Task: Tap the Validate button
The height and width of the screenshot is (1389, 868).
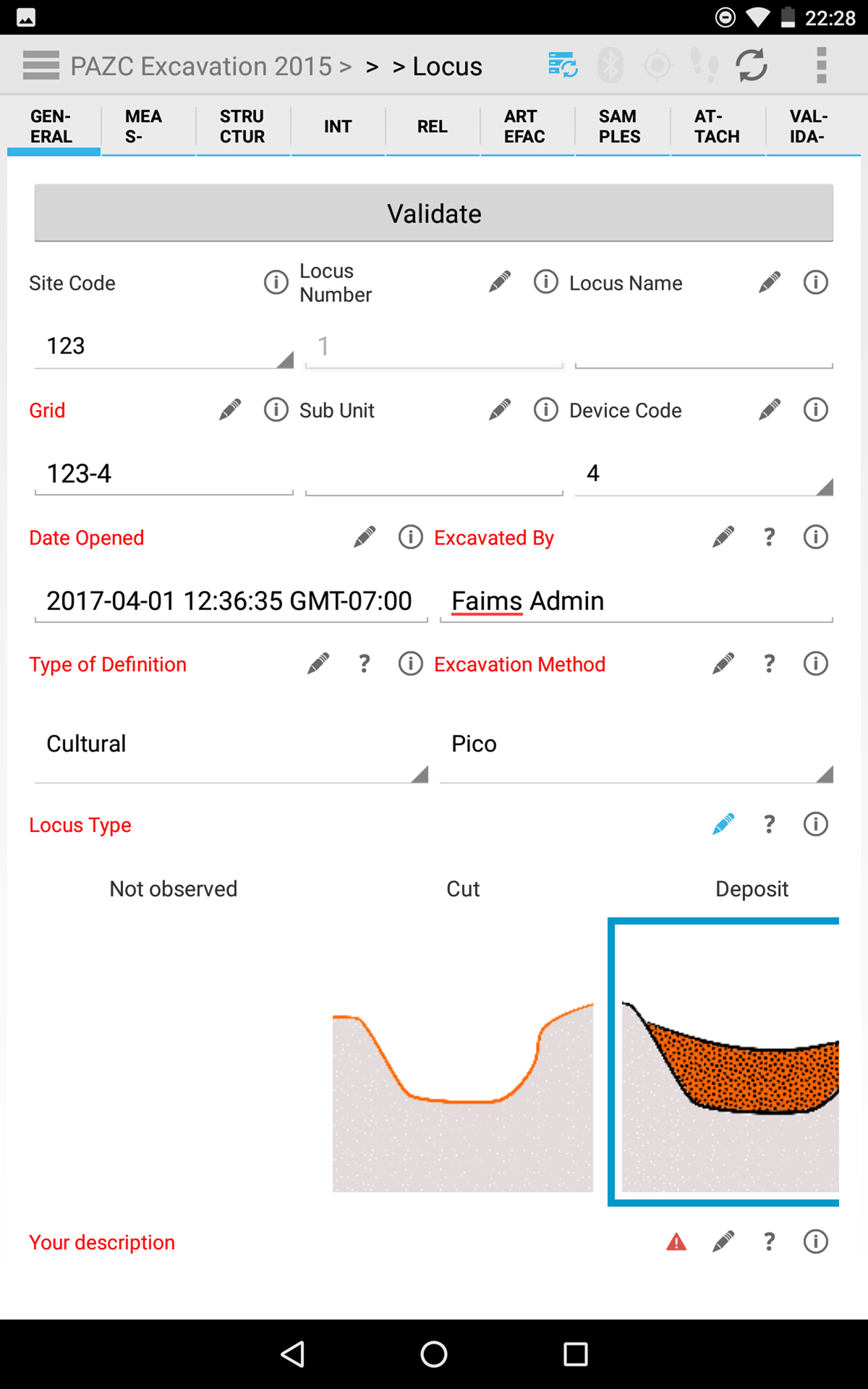Action: point(434,213)
